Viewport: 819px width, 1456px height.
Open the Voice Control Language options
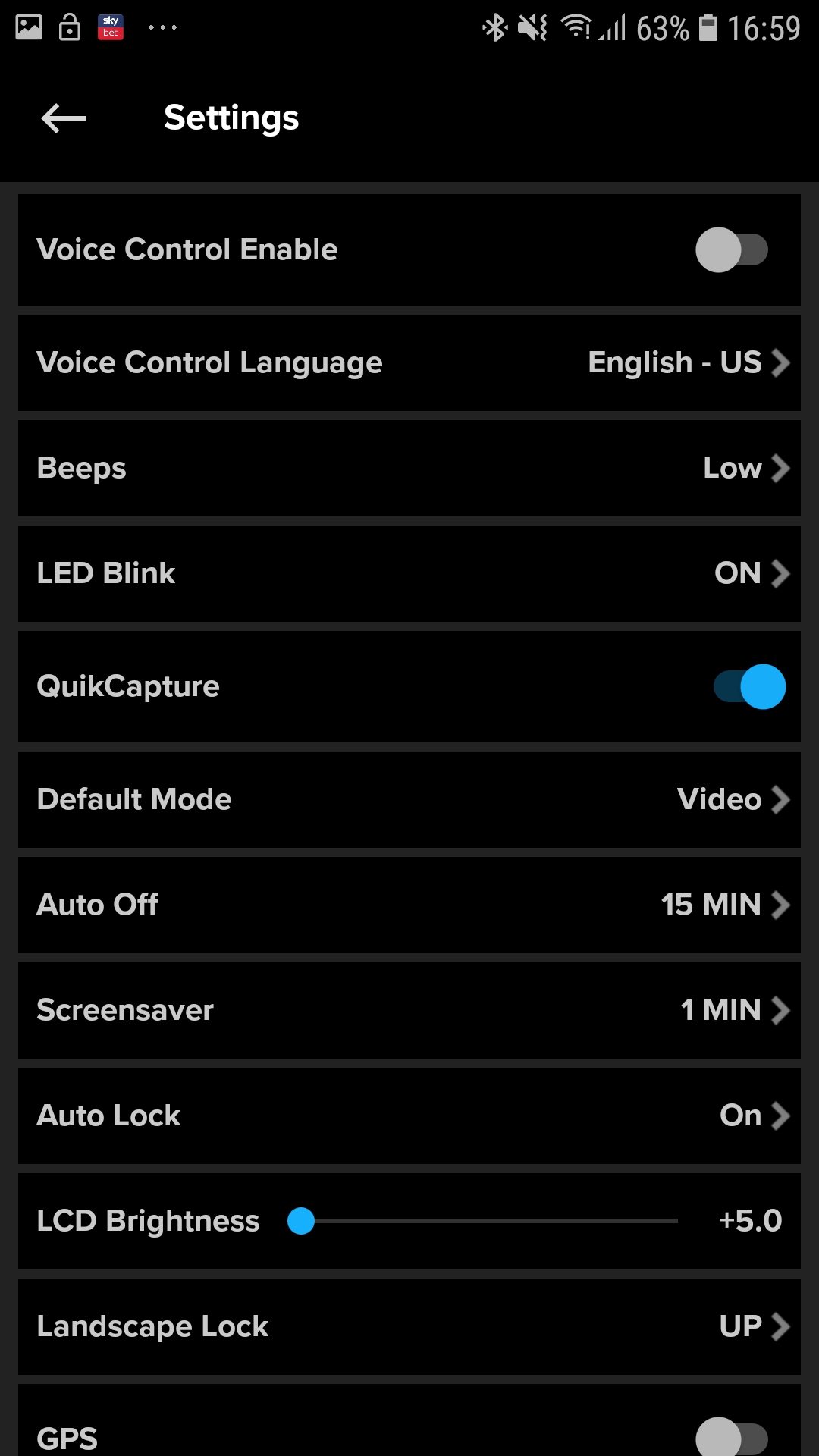coord(409,362)
